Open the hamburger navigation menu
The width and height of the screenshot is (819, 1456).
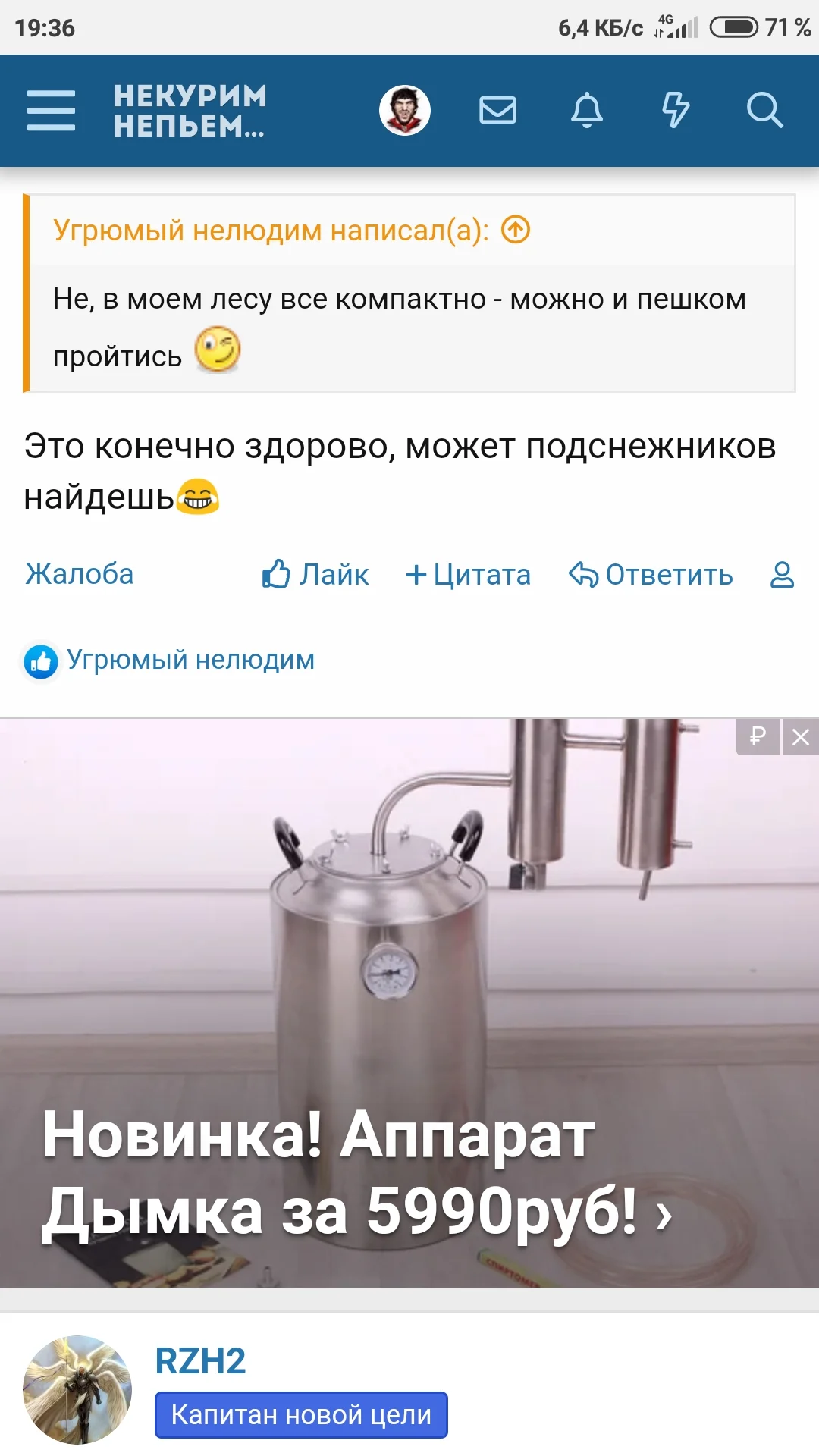pos(50,109)
